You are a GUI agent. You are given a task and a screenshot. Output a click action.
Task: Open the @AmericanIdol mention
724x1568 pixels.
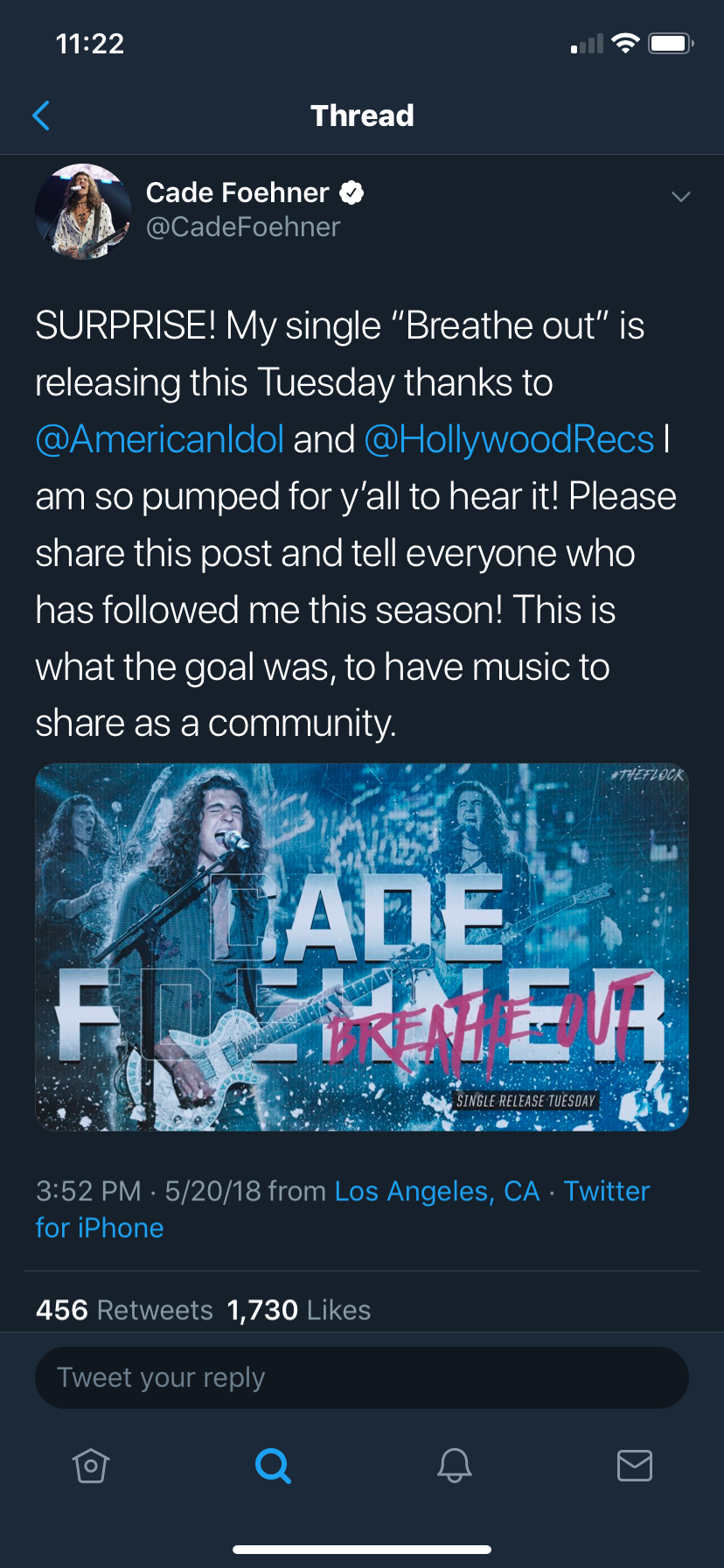point(160,439)
